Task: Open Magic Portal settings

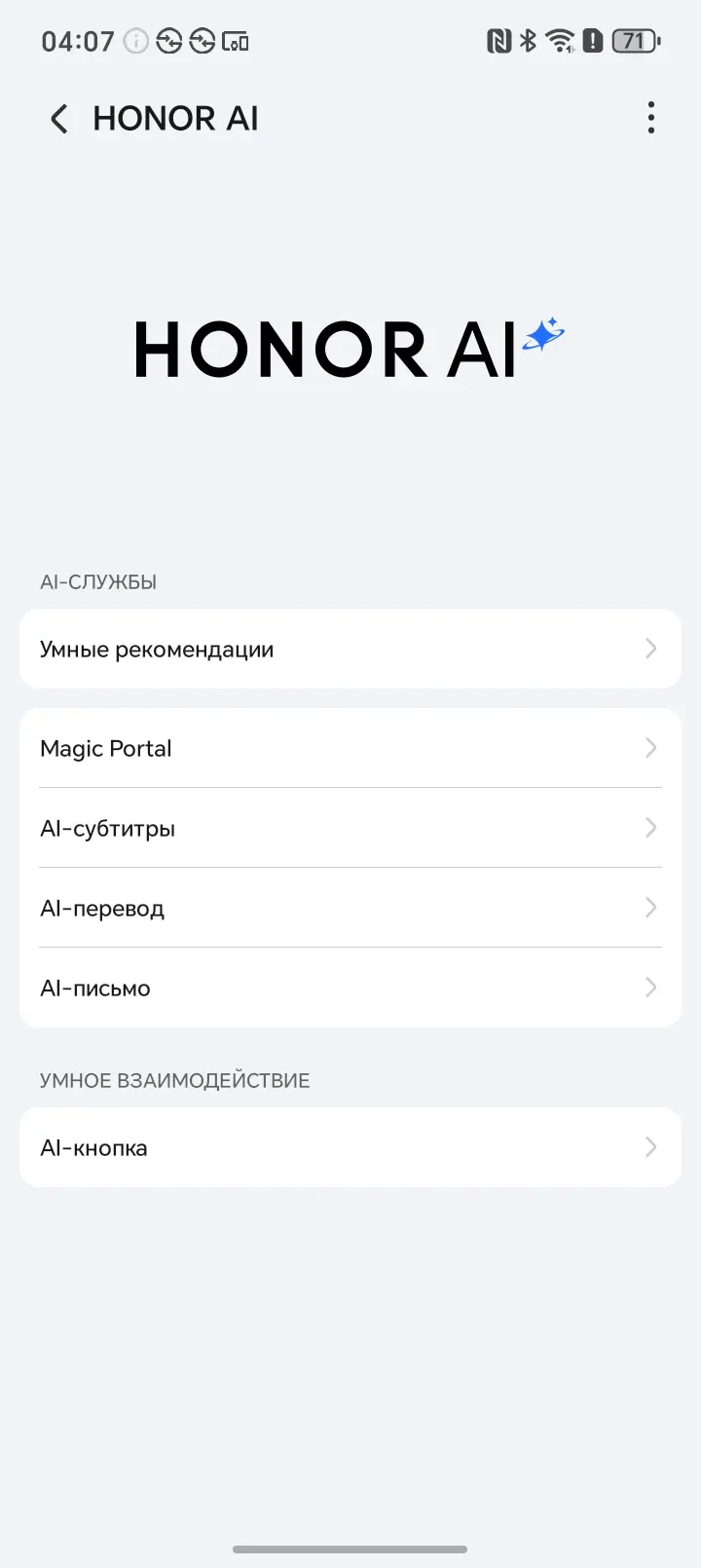Action: click(350, 748)
